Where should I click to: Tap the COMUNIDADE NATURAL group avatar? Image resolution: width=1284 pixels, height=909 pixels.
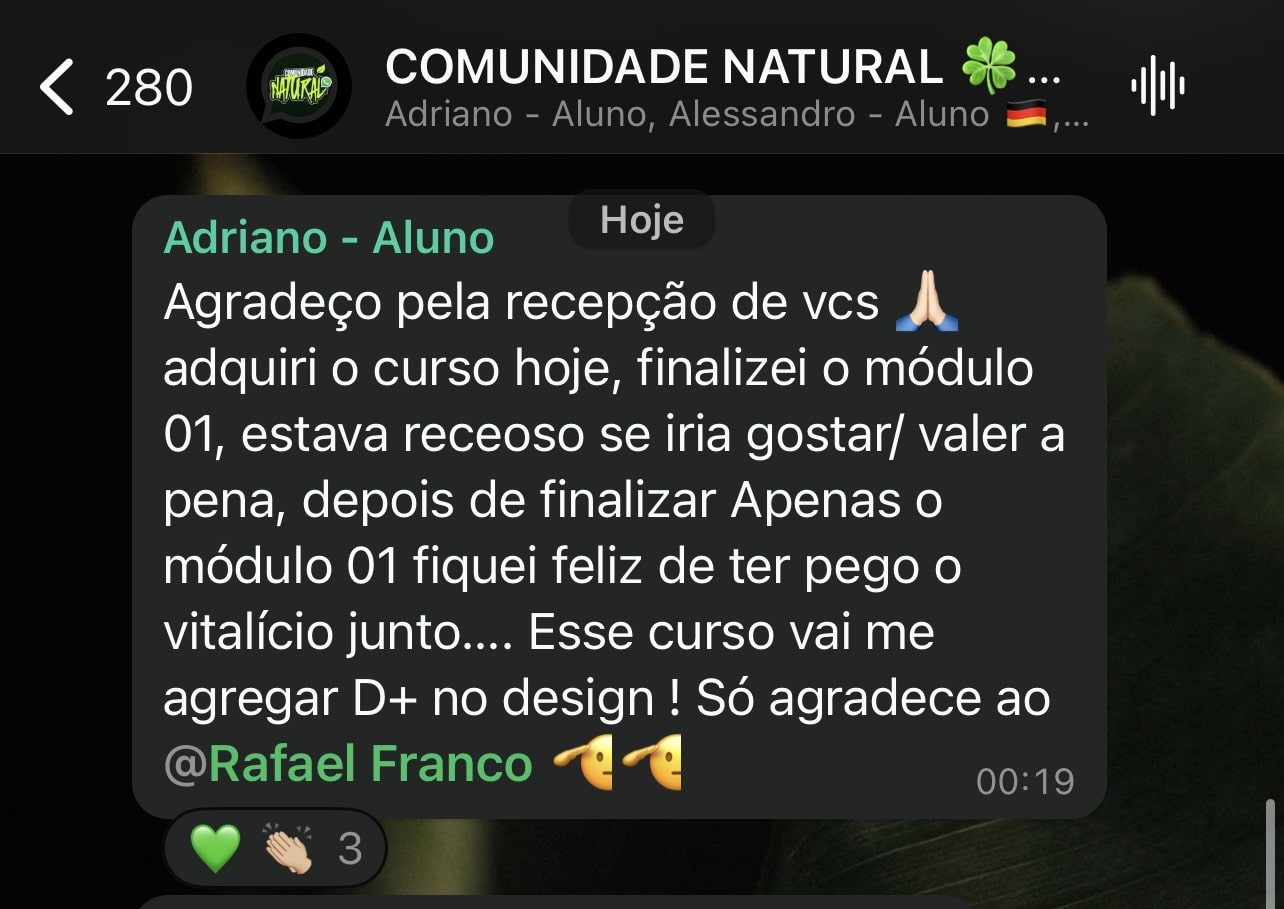[298, 87]
